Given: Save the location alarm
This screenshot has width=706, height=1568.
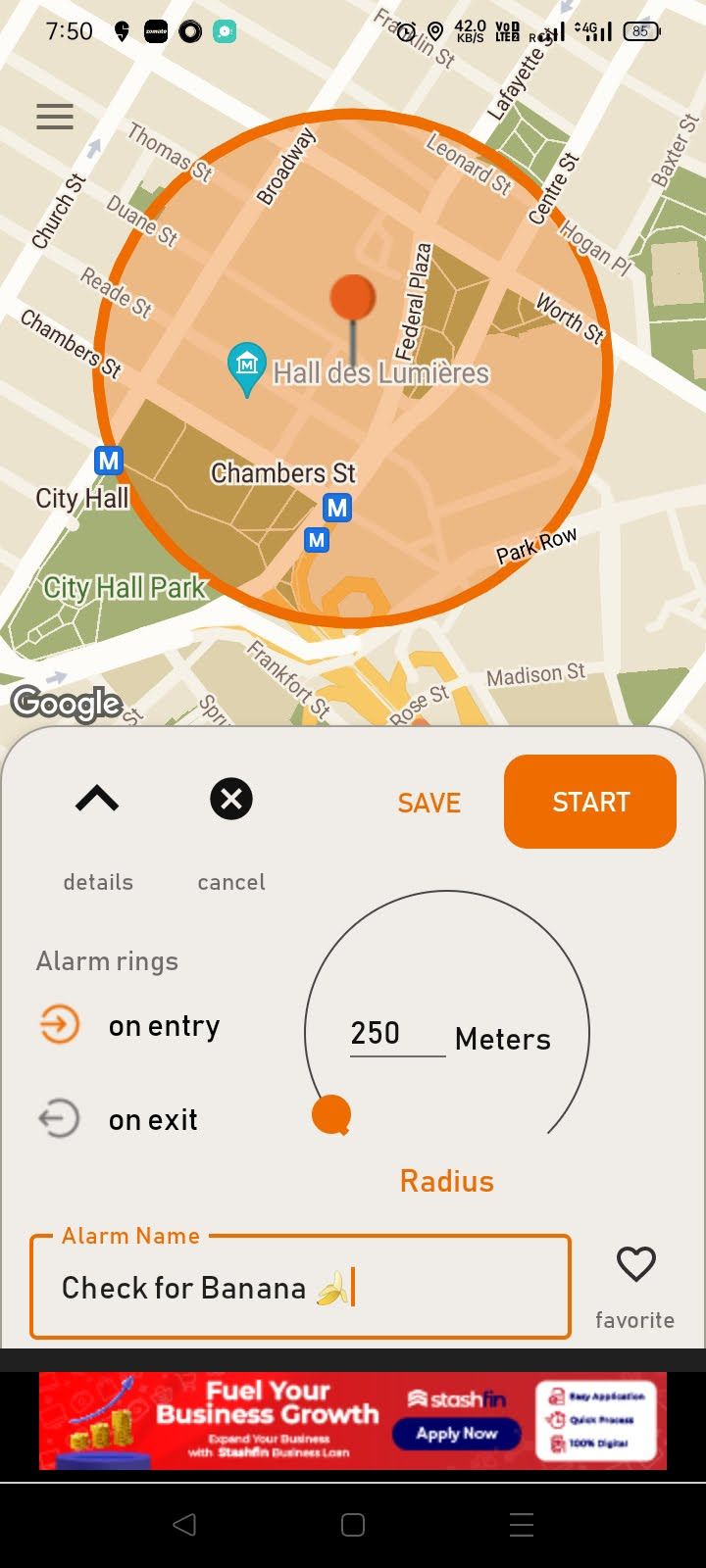Looking at the screenshot, I should pyautogui.click(x=429, y=803).
